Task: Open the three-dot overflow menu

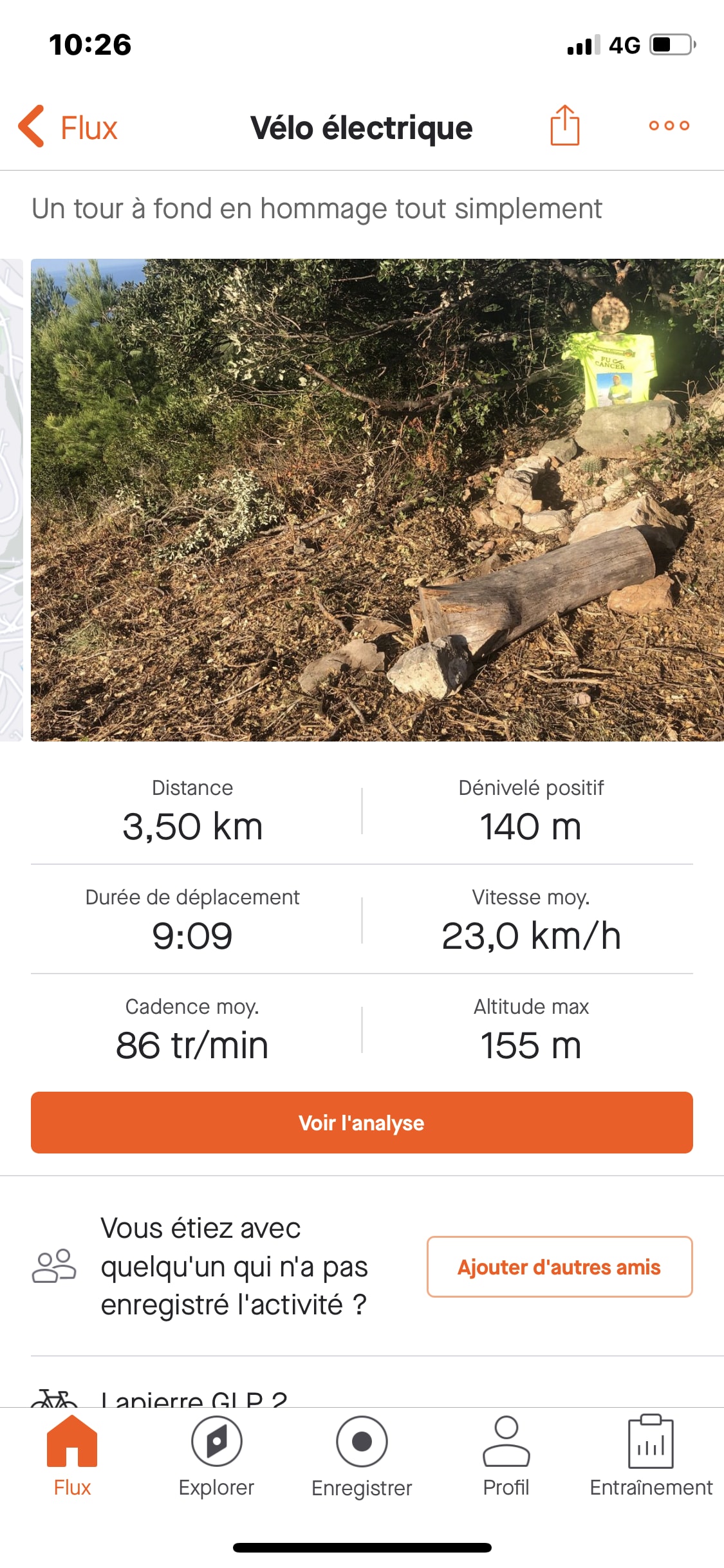Action: 669,126
